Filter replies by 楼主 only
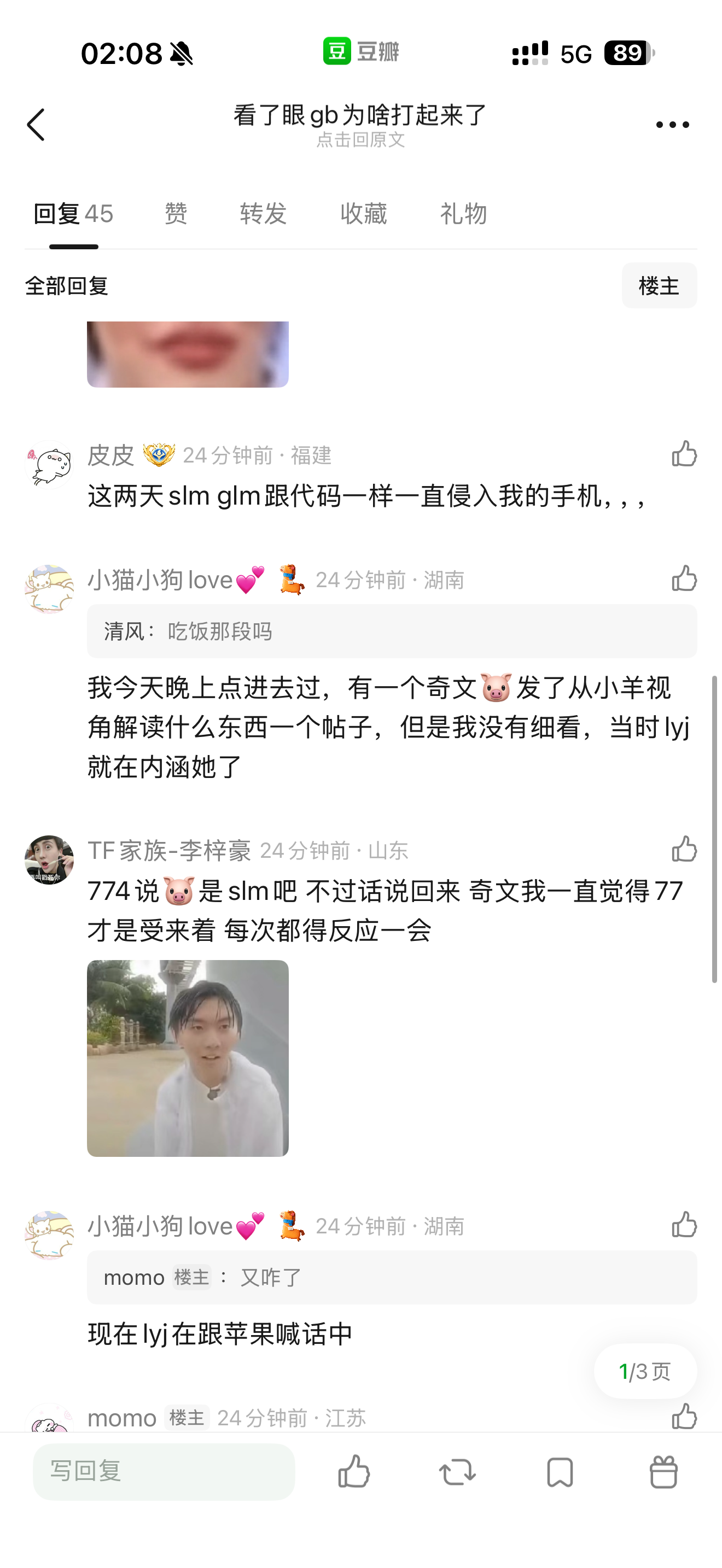 pyautogui.click(x=659, y=285)
